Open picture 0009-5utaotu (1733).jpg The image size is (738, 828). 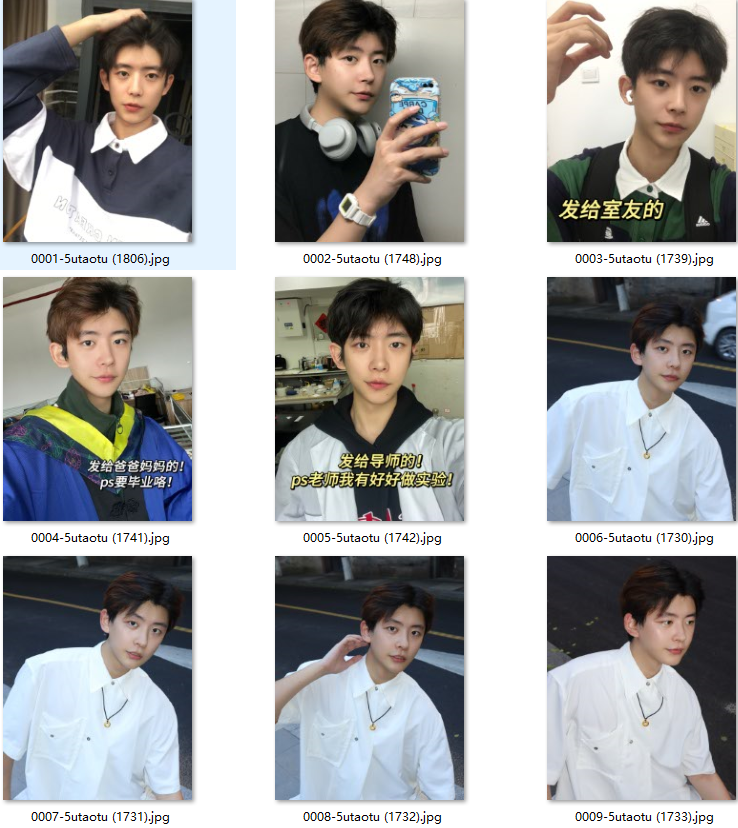pyautogui.click(x=641, y=678)
